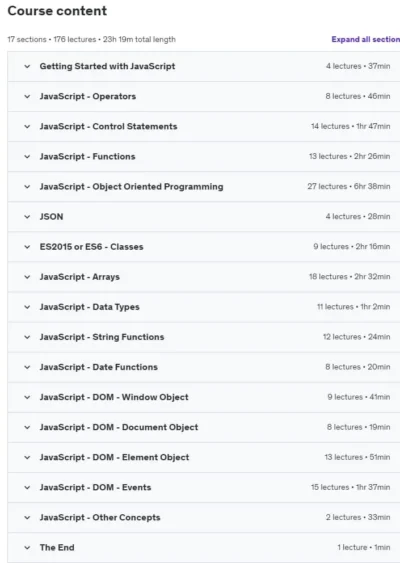Show lectures in String Functions section
The width and height of the screenshot is (400, 563).
pyautogui.click(x=204, y=337)
